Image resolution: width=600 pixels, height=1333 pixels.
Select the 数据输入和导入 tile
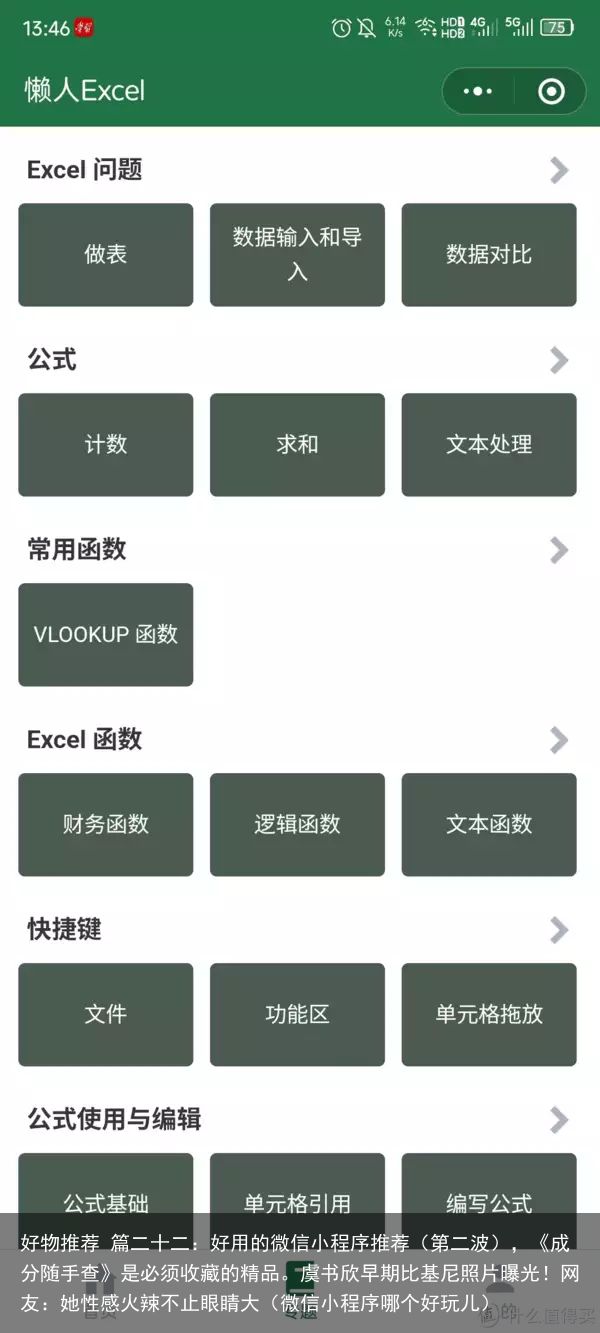click(x=297, y=254)
